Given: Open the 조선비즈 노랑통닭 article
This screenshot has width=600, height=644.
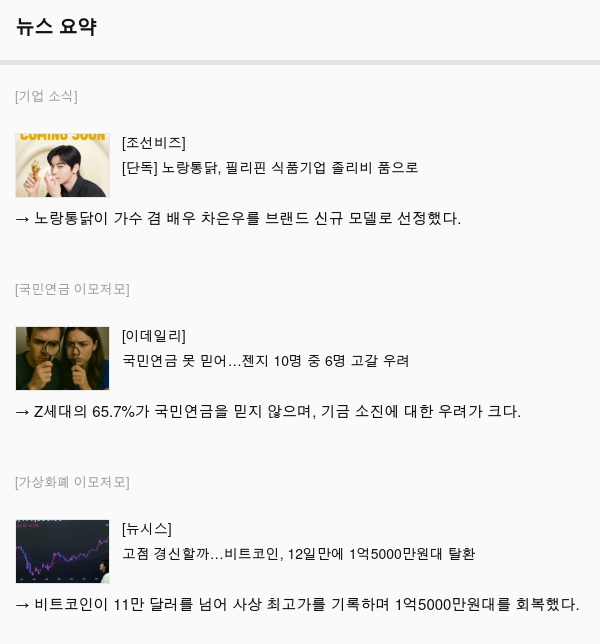Looking at the screenshot, I should tap(270, 167).
